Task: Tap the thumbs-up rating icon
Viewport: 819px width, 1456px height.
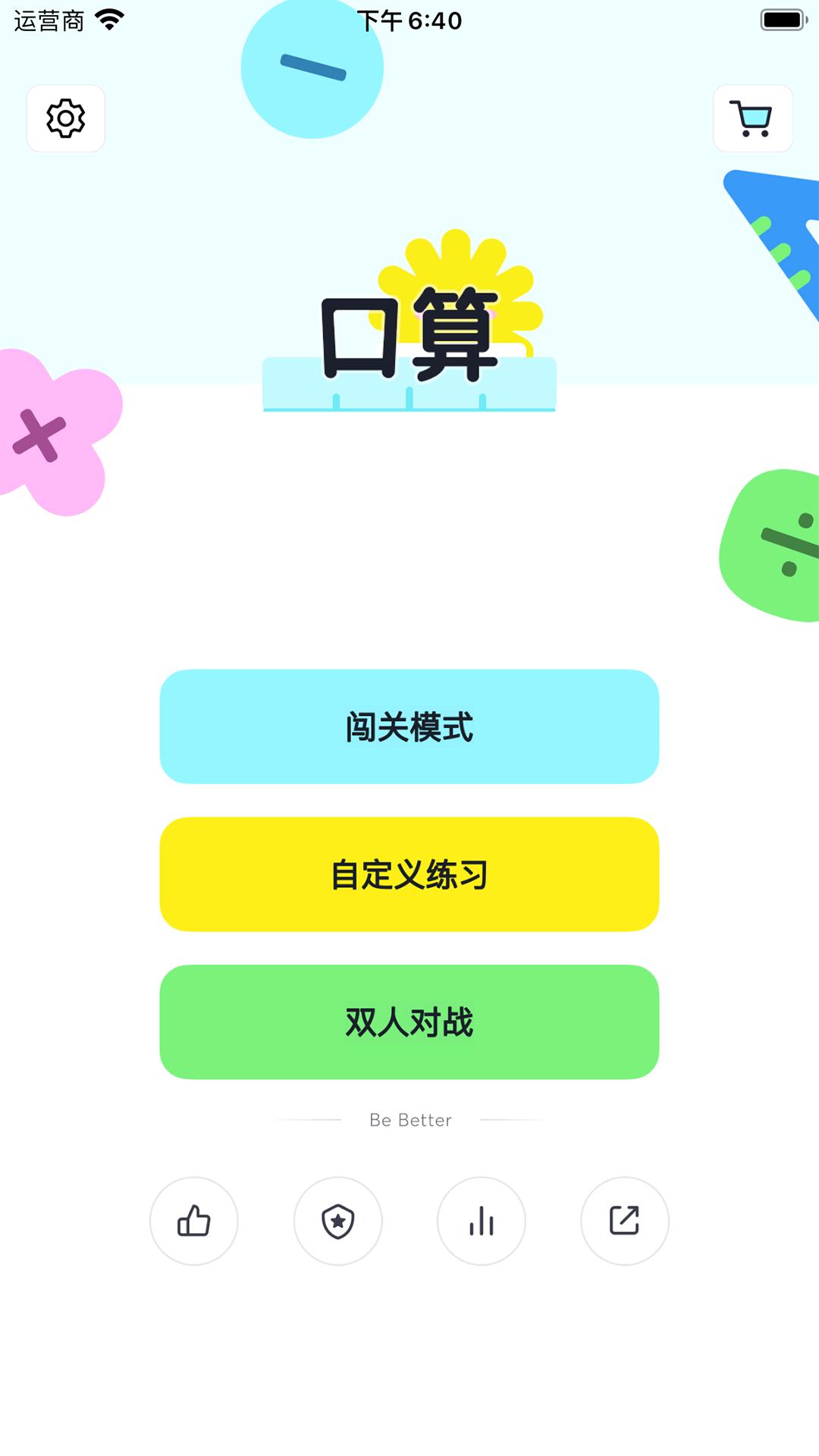Action: (193, 1221)
